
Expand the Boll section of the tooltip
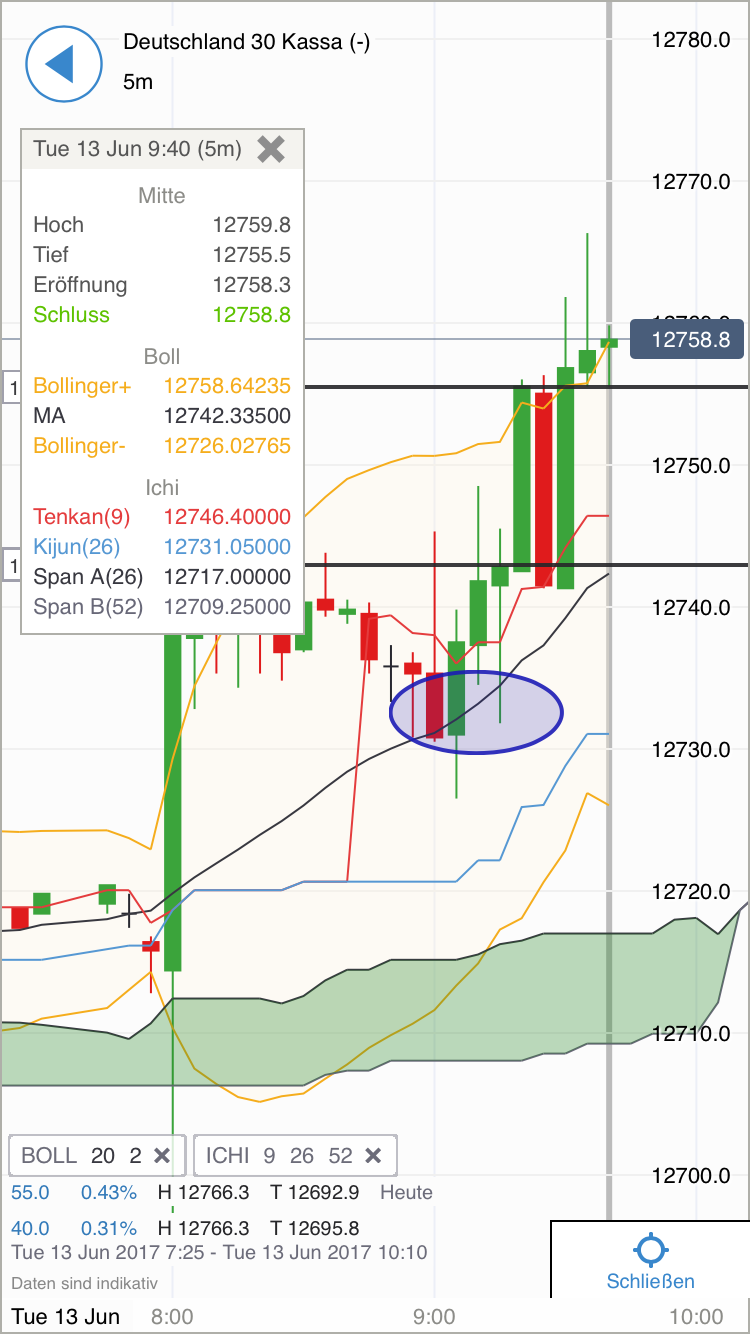(162, 356)
